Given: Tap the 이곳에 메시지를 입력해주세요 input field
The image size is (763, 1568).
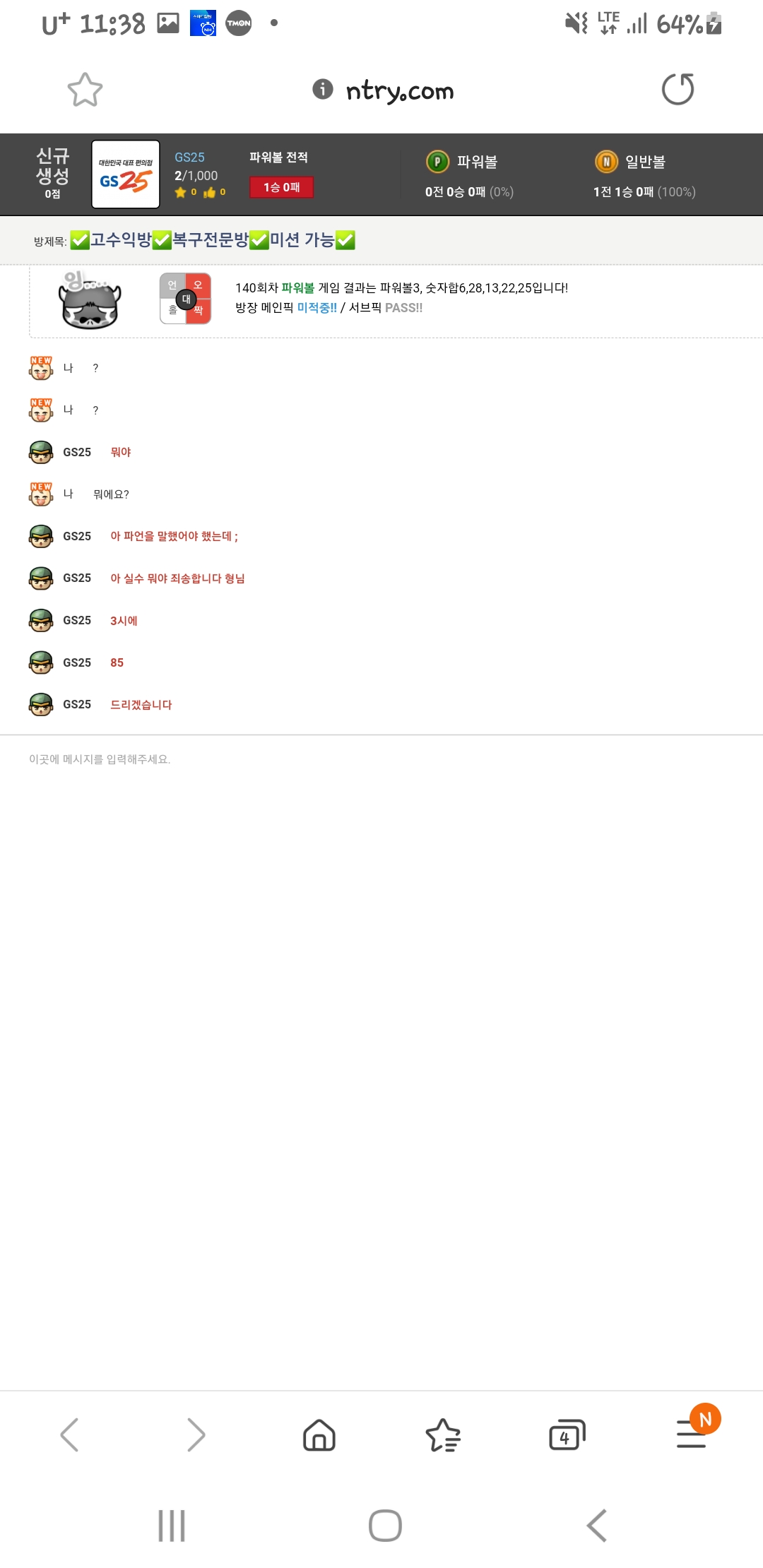Looking at the screenshot, I should (381, 759).
